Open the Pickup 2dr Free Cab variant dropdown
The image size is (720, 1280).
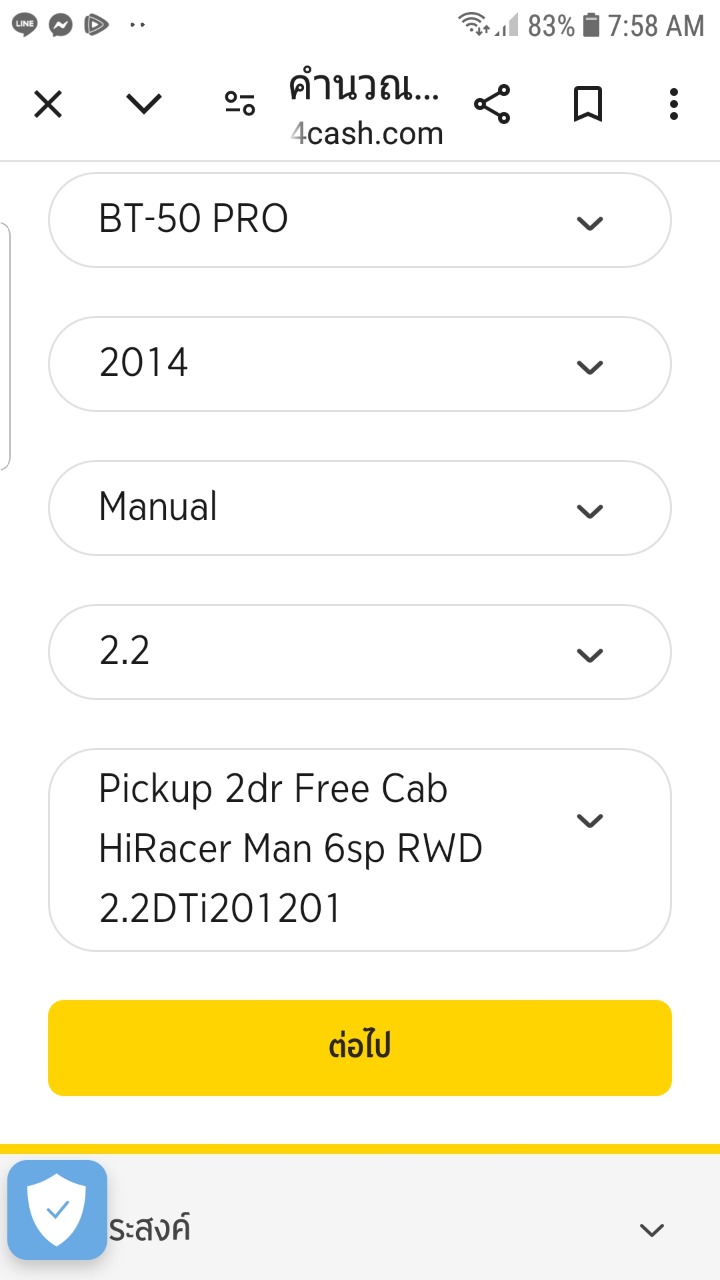pyautogui.click(x=360, y=849)
